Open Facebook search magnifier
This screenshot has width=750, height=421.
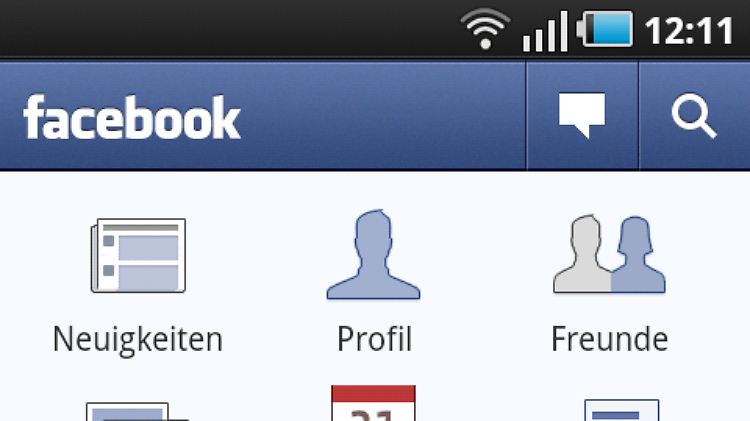(x=694, y=117)
